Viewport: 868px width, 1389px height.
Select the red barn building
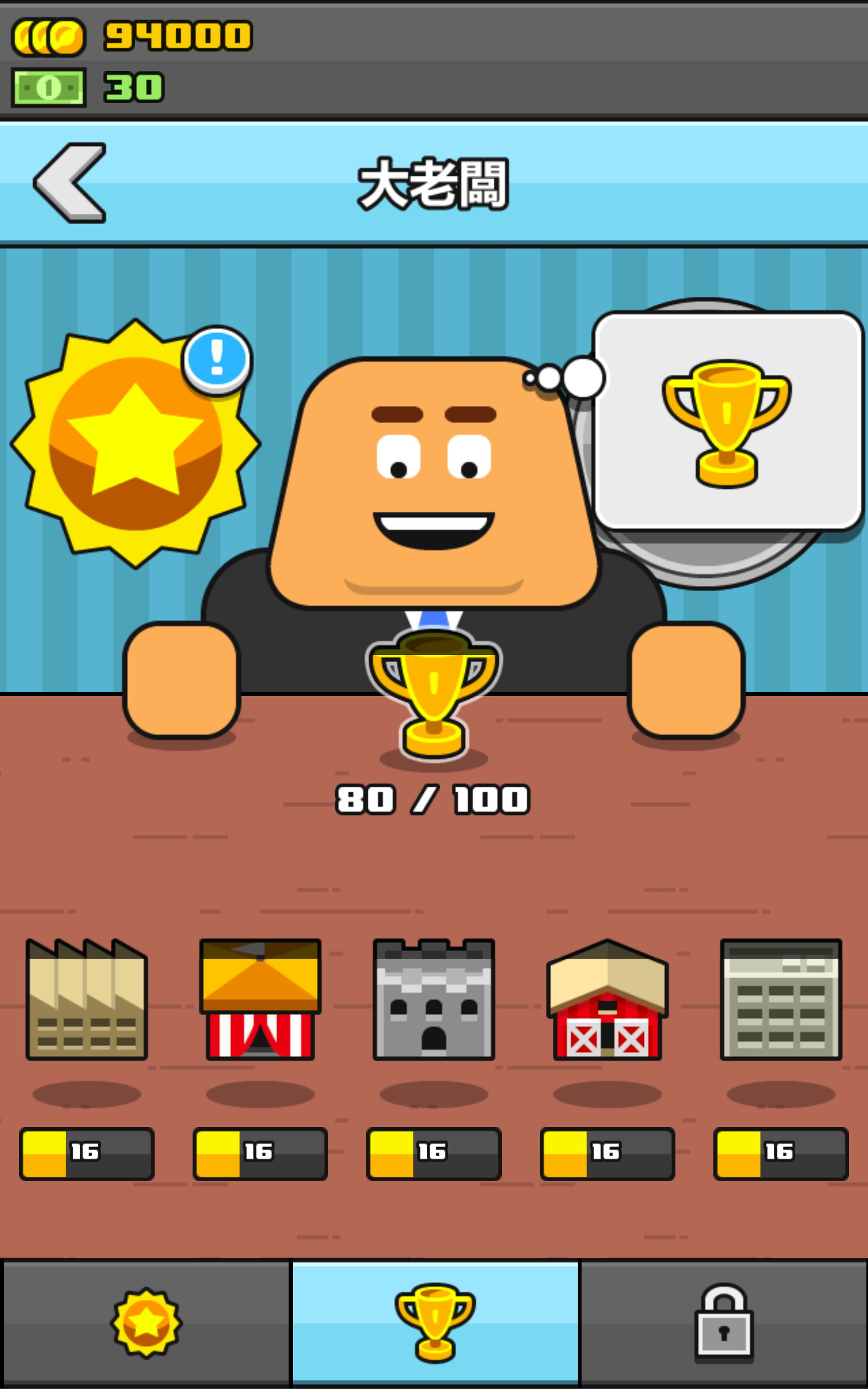[x=608, y=999]
